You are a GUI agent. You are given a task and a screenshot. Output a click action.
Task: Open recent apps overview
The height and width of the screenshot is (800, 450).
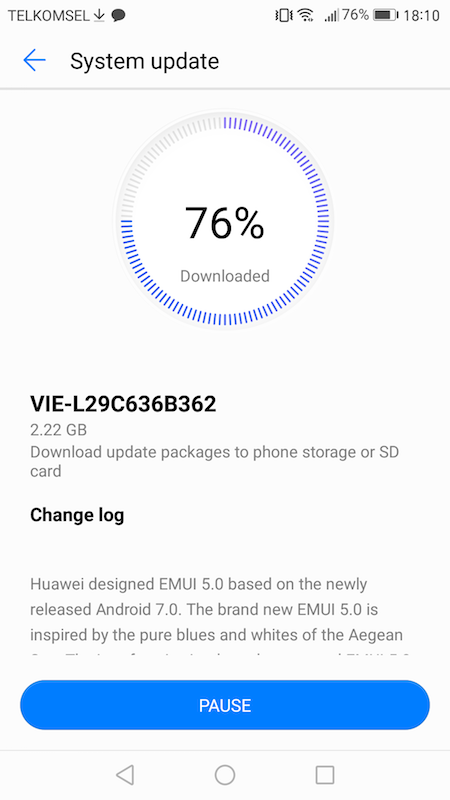pyautogui.click(x=324, y=774)
